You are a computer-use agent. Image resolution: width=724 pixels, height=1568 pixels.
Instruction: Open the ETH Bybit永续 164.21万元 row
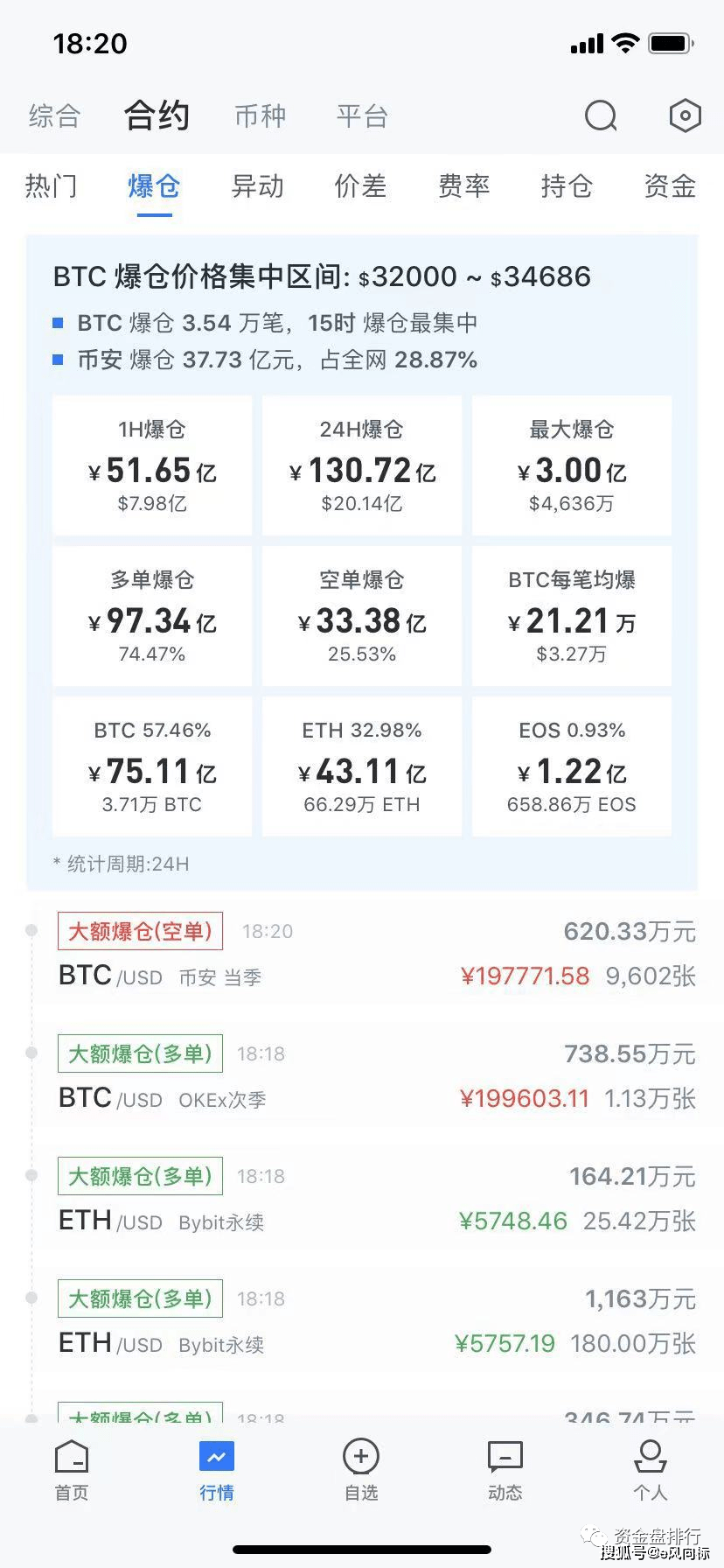coord(376,1197)
